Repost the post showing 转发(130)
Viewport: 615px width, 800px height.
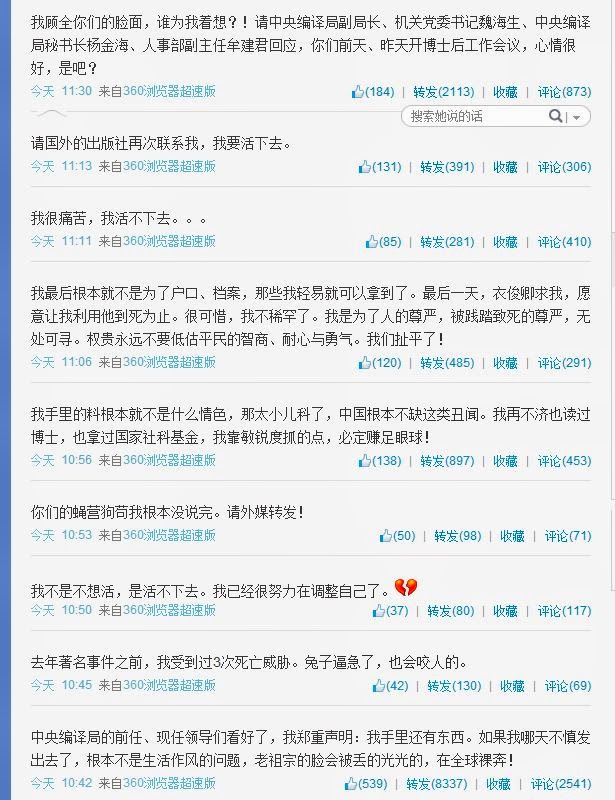[453, 686]
